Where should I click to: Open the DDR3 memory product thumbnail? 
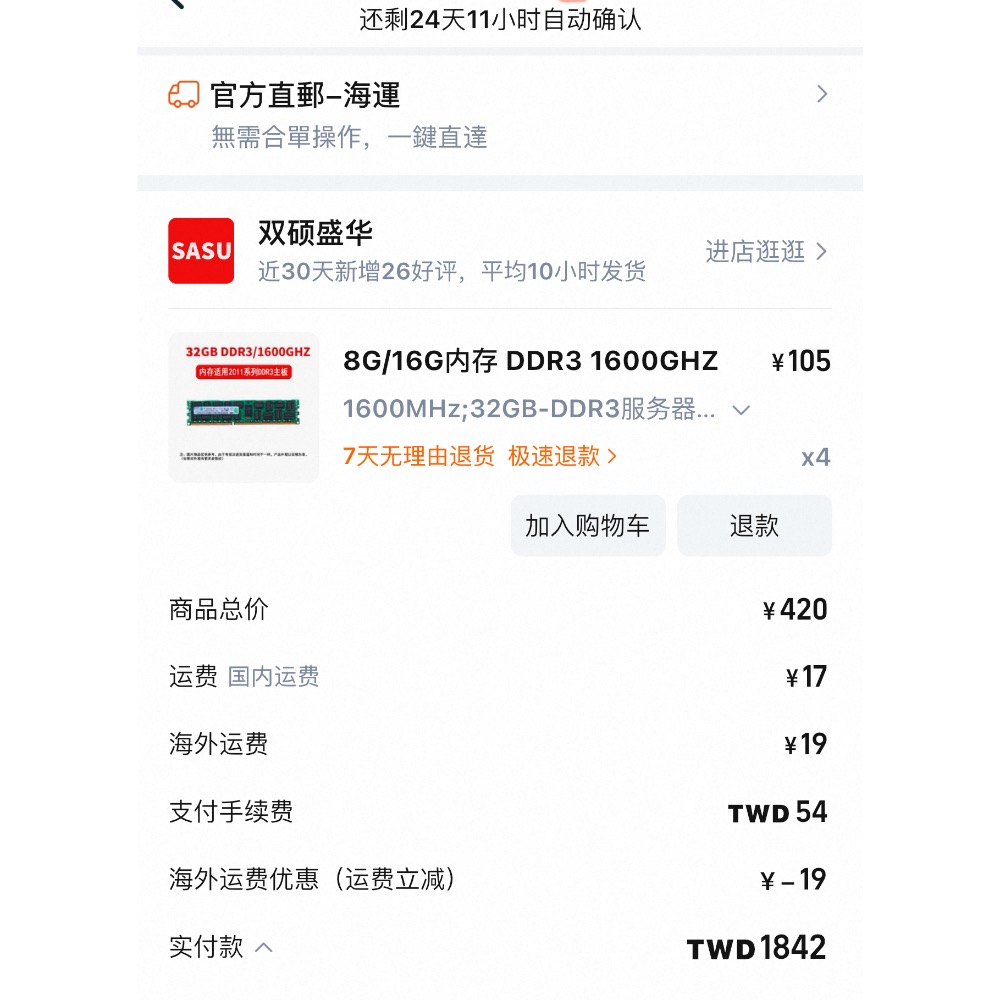[243, 407]
